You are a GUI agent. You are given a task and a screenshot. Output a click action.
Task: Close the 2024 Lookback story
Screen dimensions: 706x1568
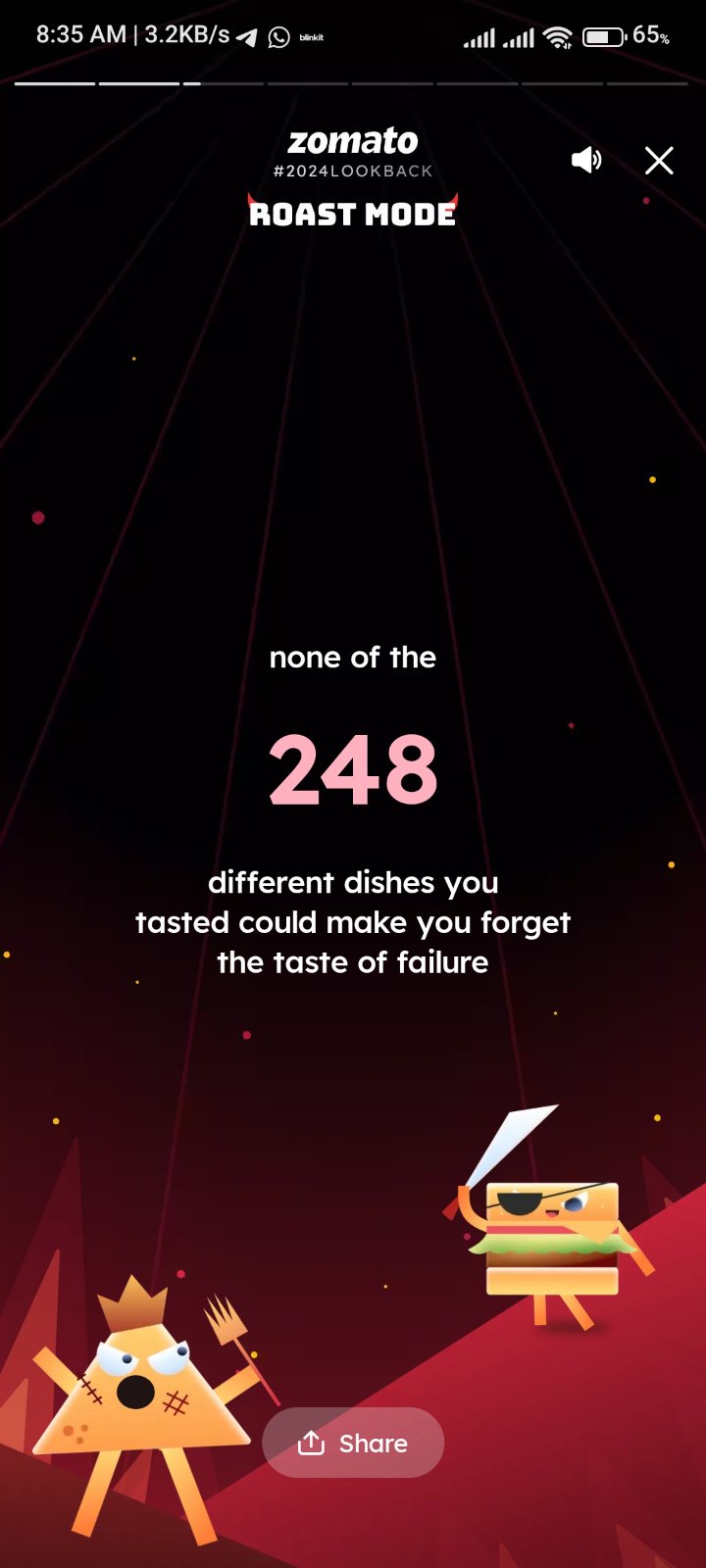coord(659,160)
